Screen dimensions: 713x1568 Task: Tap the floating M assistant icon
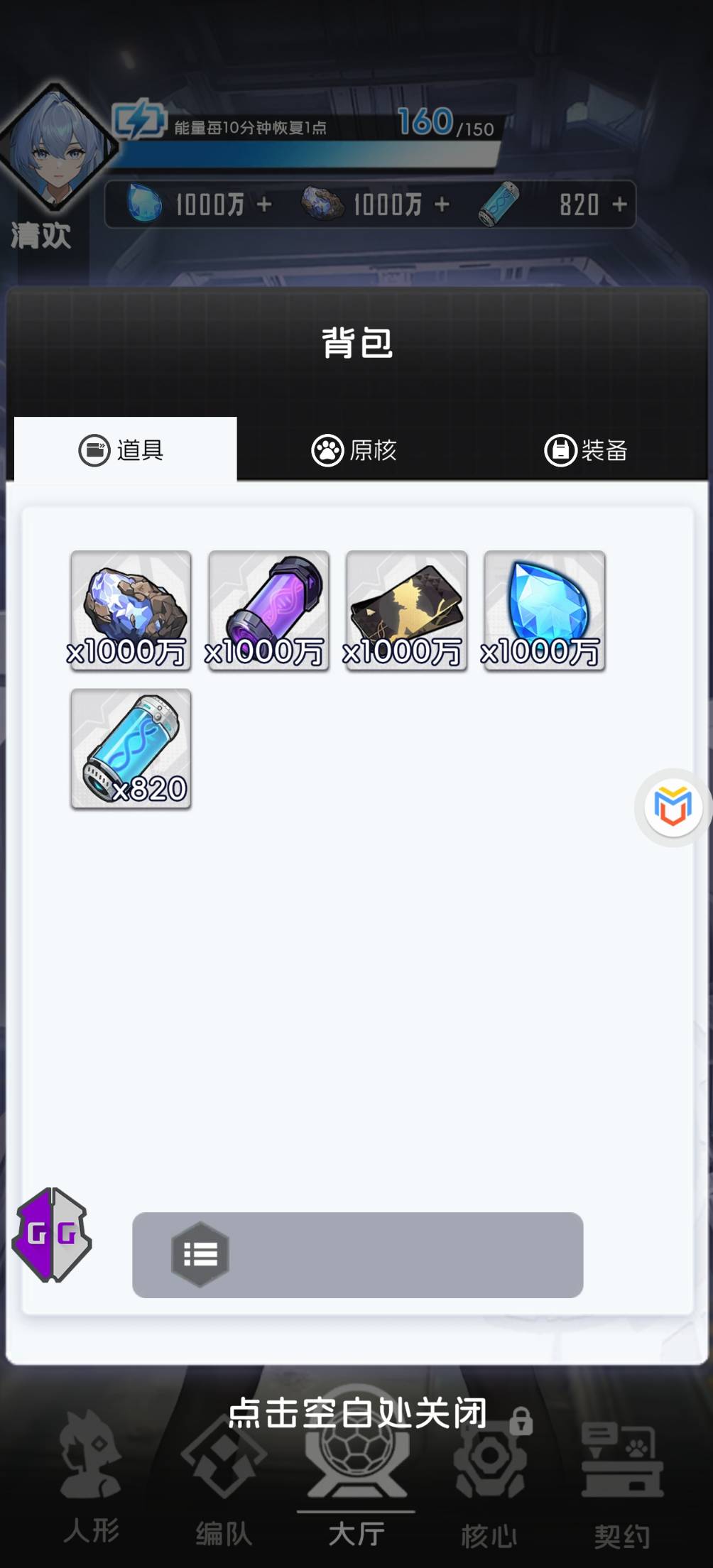click(x=673, y=807)
